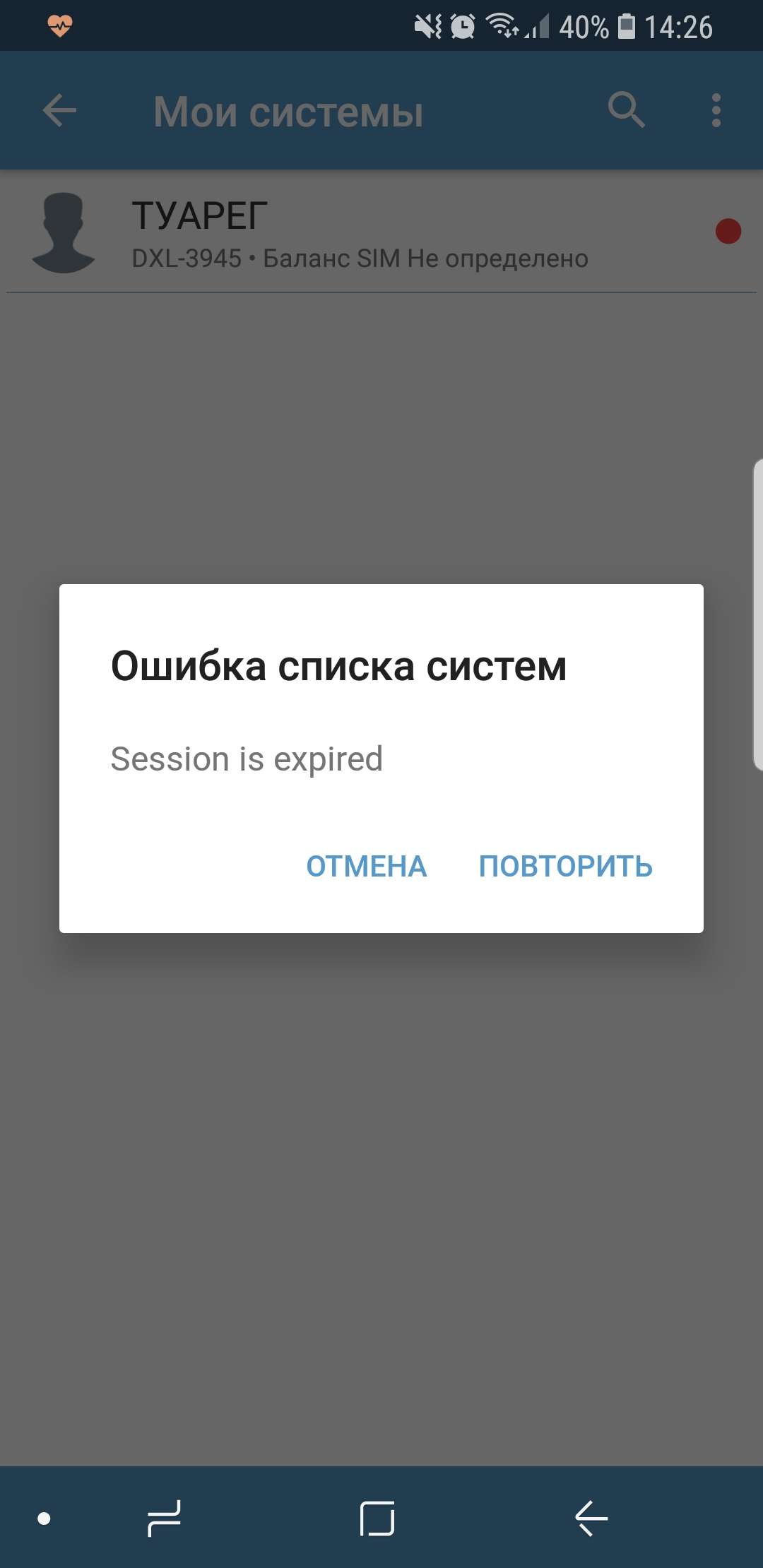This screenshot has height=1568, width=763.
Task: Open the ТУАРЕГ system entry
Action: coord(381,232)
